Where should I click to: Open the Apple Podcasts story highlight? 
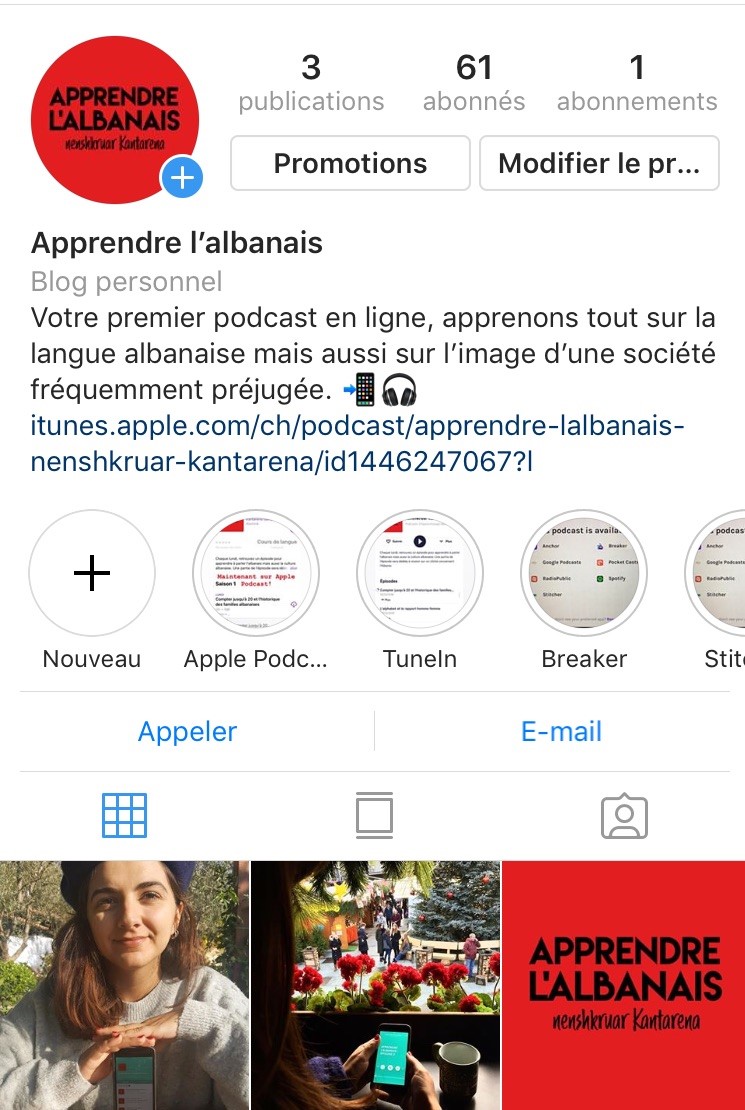(x=256, y=574)
